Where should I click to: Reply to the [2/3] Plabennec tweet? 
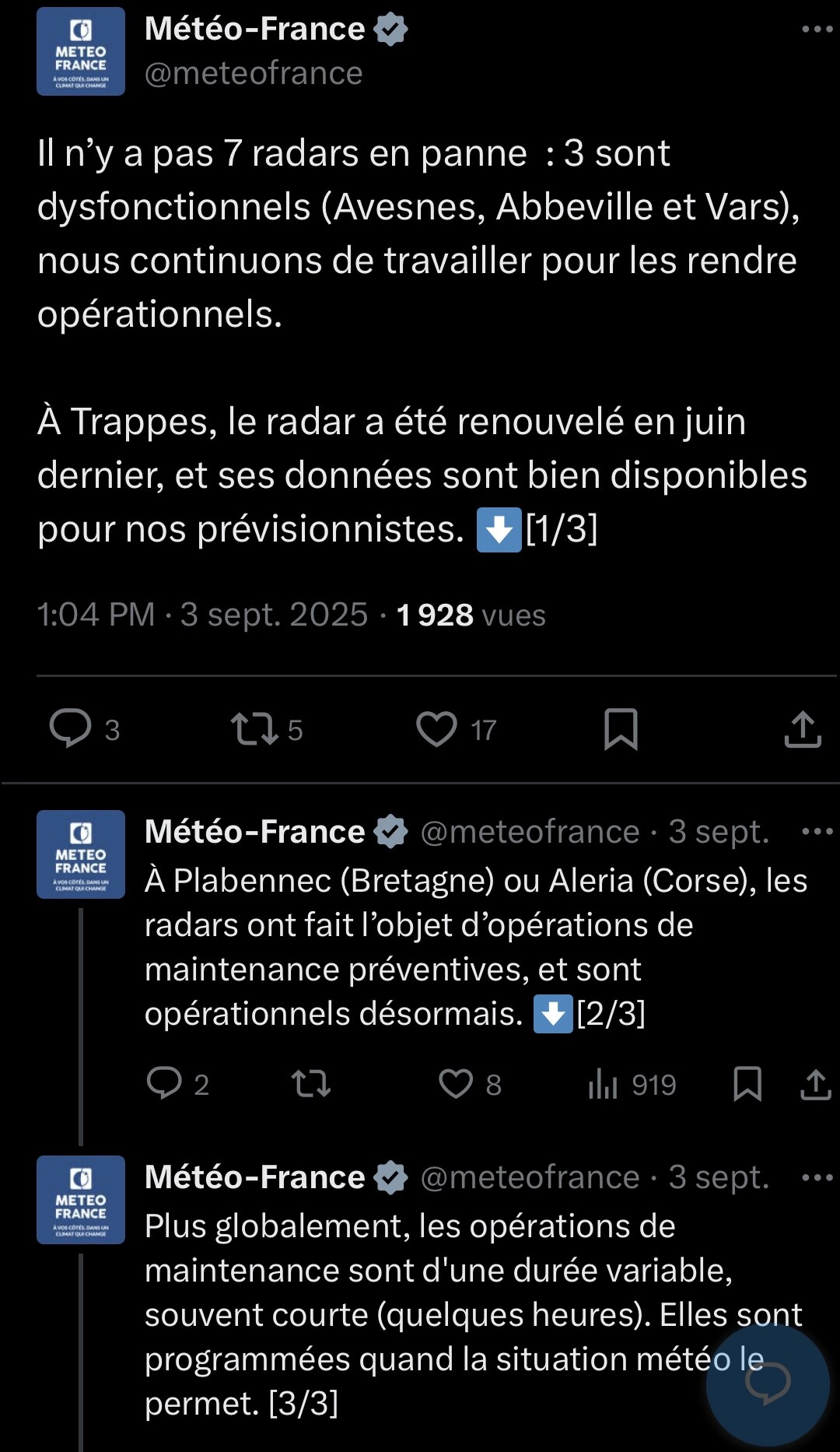point(164,1083)
